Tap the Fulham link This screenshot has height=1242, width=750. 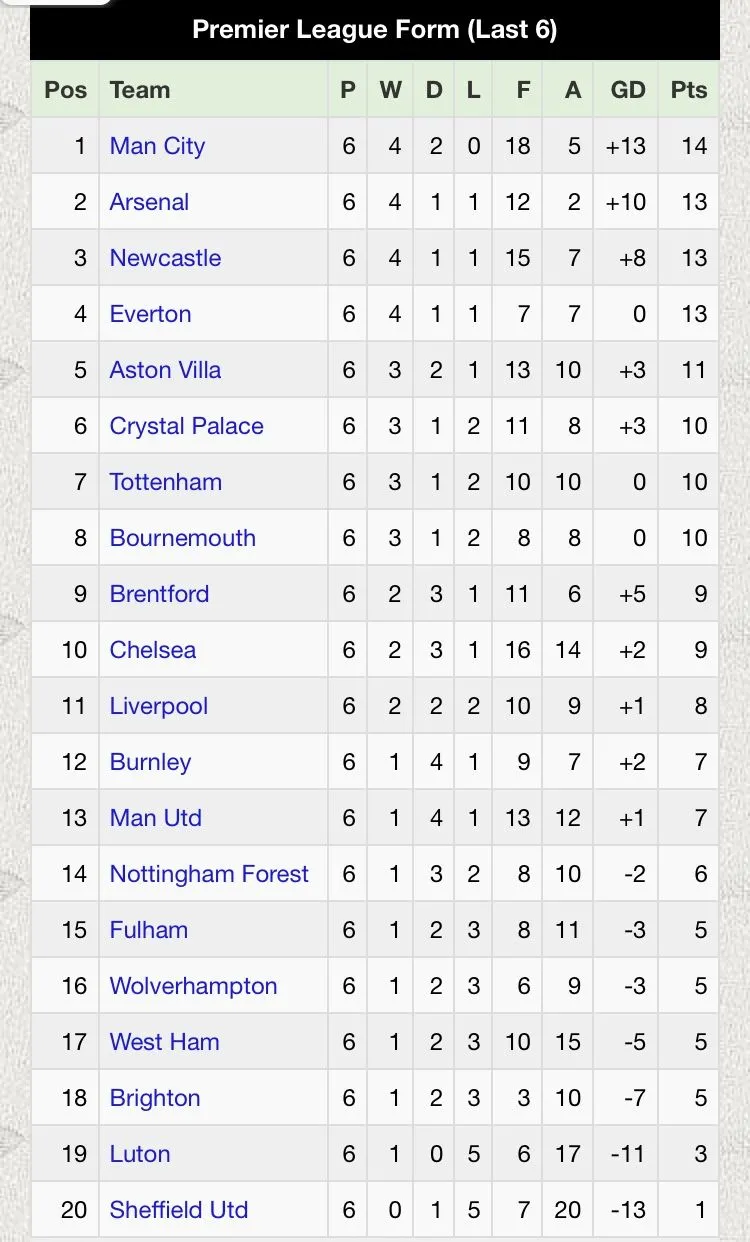coord(148,930)
